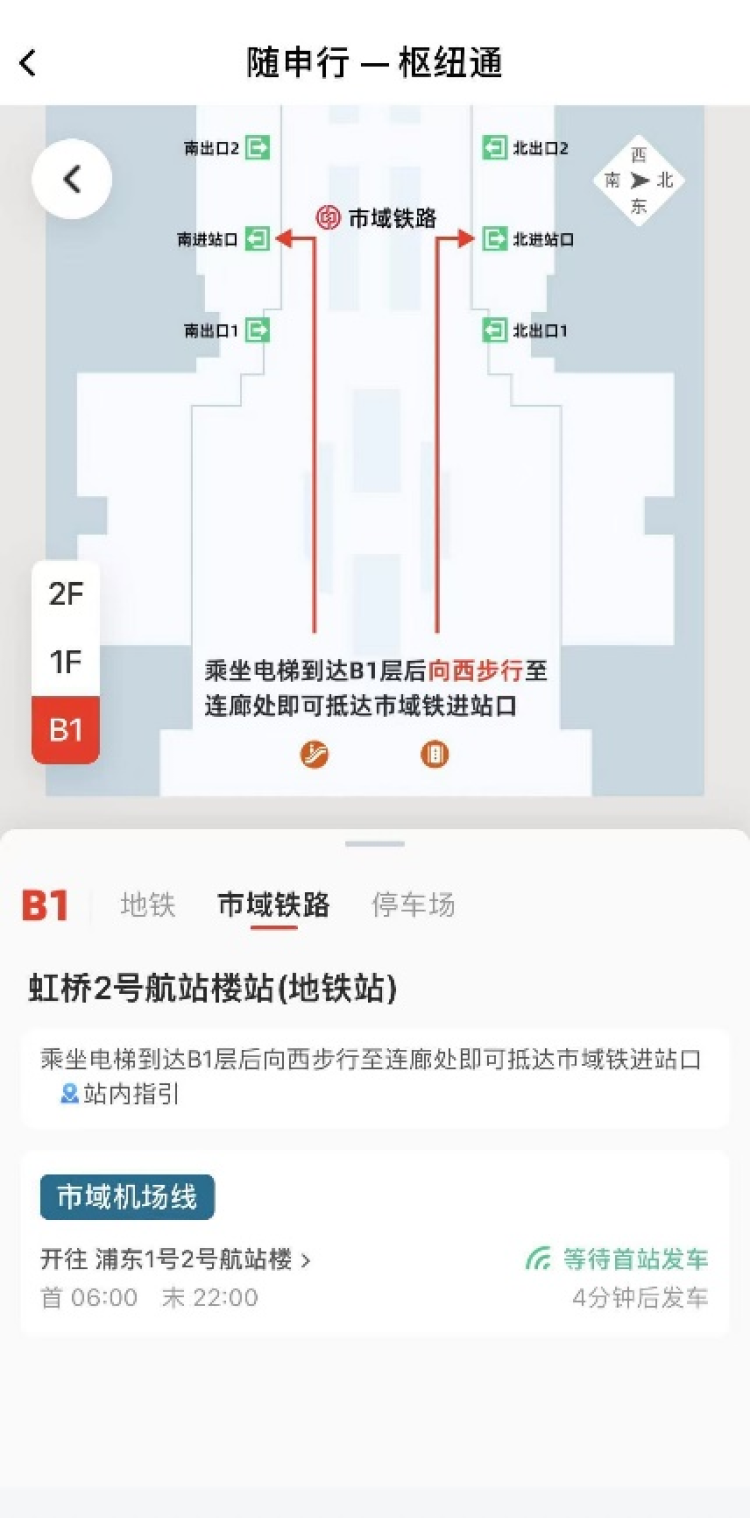
Task: Switch map to 1F floor
Action: pyautogui.click(x=66, y=662)
